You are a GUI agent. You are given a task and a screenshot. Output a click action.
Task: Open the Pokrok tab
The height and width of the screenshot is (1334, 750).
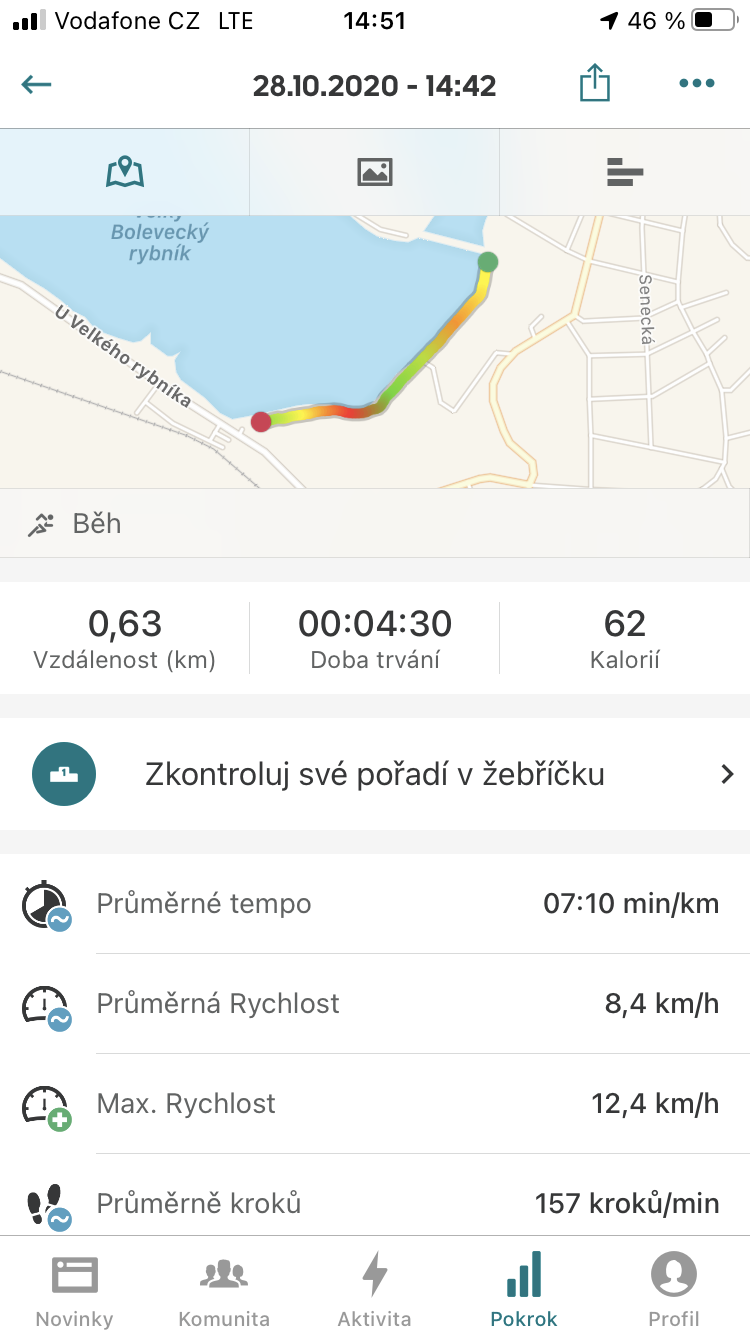pos(524,1288)
